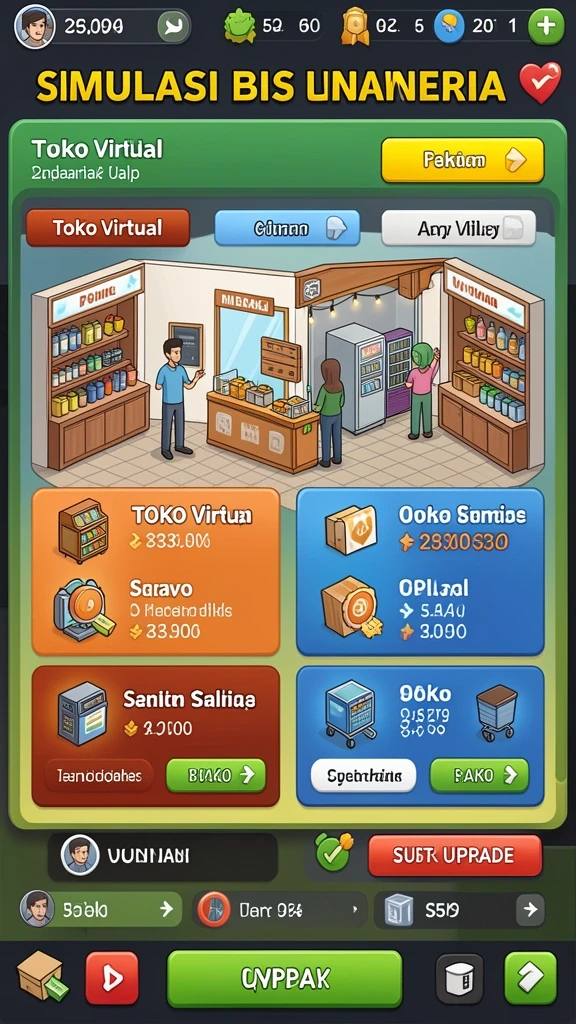The width and height of the screenshot is (576, 1024).
Task: Tap the green BIAKO button in Sanitn Saltiaa card
Action: (x=216, y=775)
